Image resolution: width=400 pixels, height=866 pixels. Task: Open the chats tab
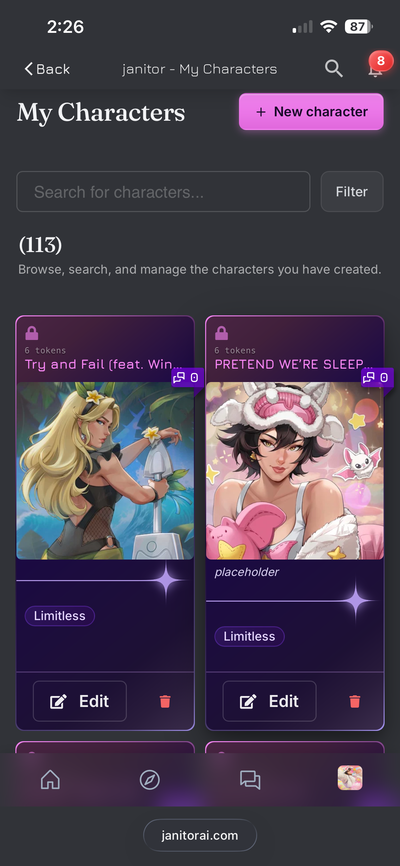point(250,780)
